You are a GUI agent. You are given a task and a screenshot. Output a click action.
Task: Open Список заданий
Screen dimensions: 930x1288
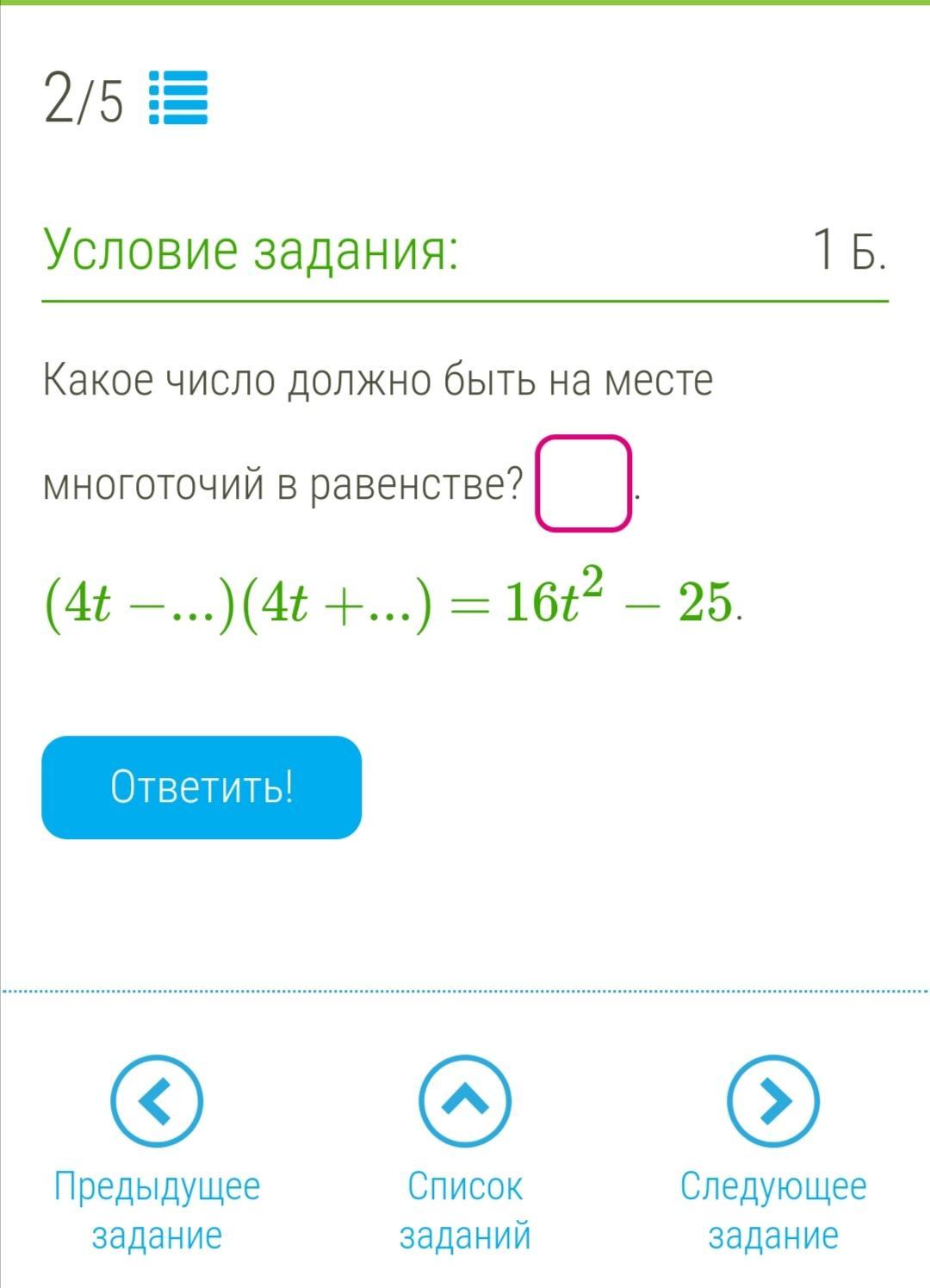[x=465, y=1102]
